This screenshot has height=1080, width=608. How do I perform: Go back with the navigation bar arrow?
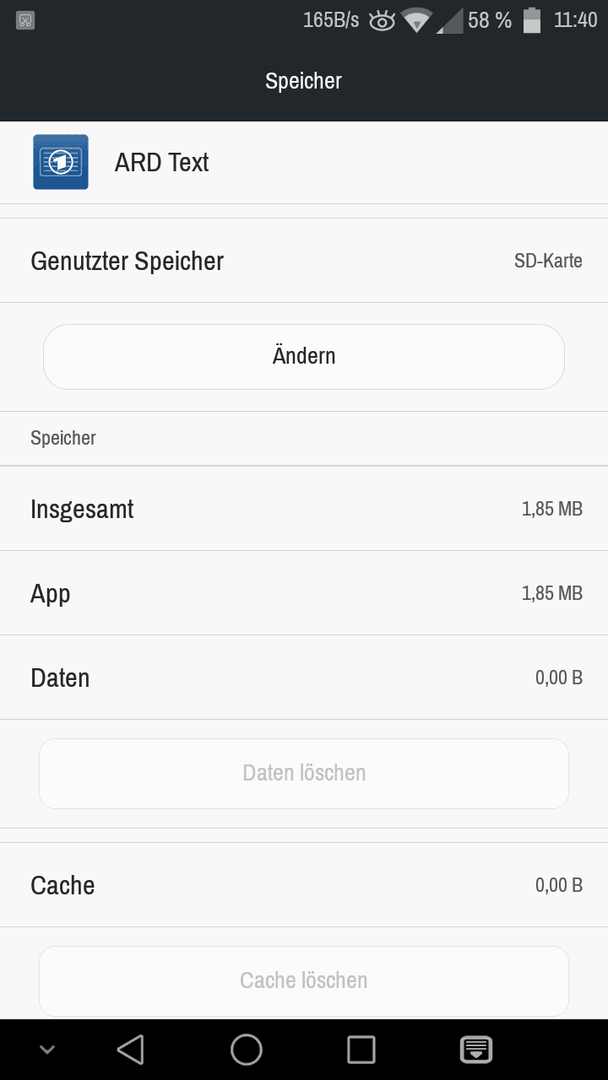[130, 1050]
